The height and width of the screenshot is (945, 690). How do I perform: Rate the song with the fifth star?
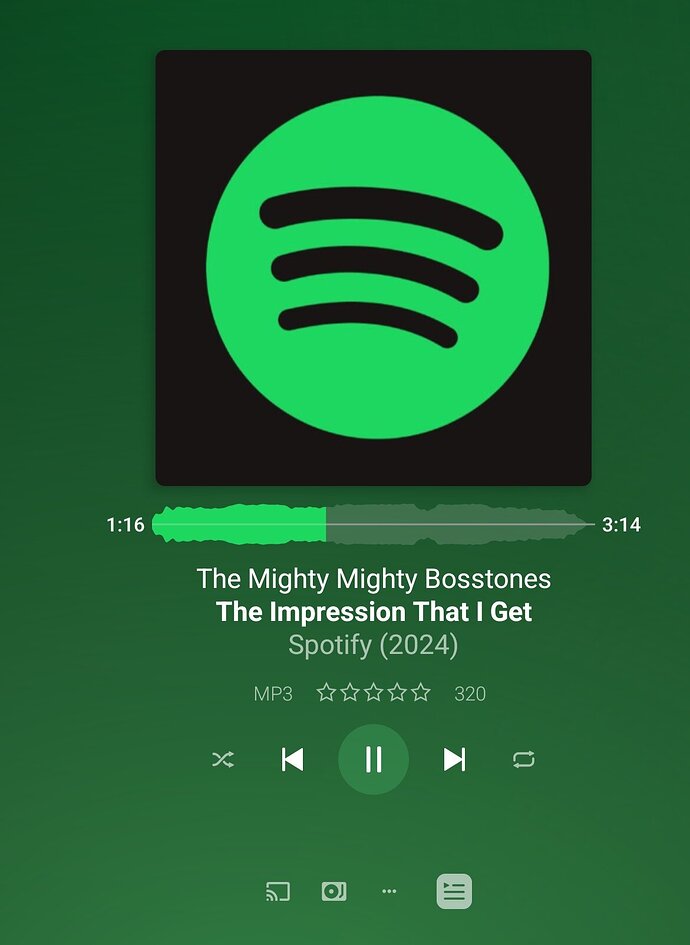421,693
